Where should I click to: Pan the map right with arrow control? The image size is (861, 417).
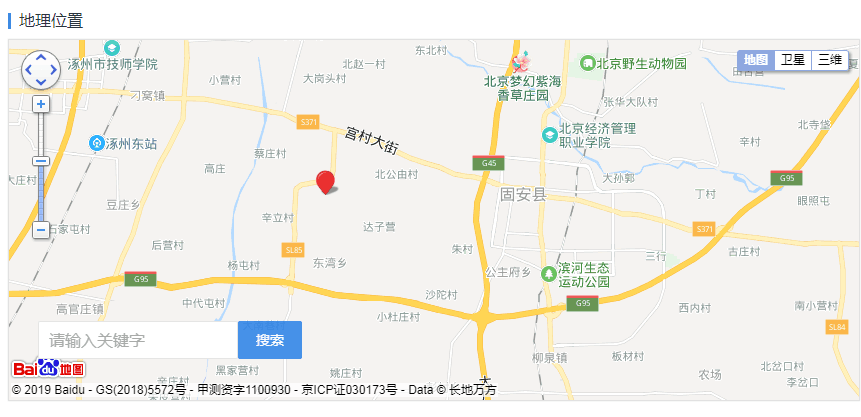click(x=54, y=69)
